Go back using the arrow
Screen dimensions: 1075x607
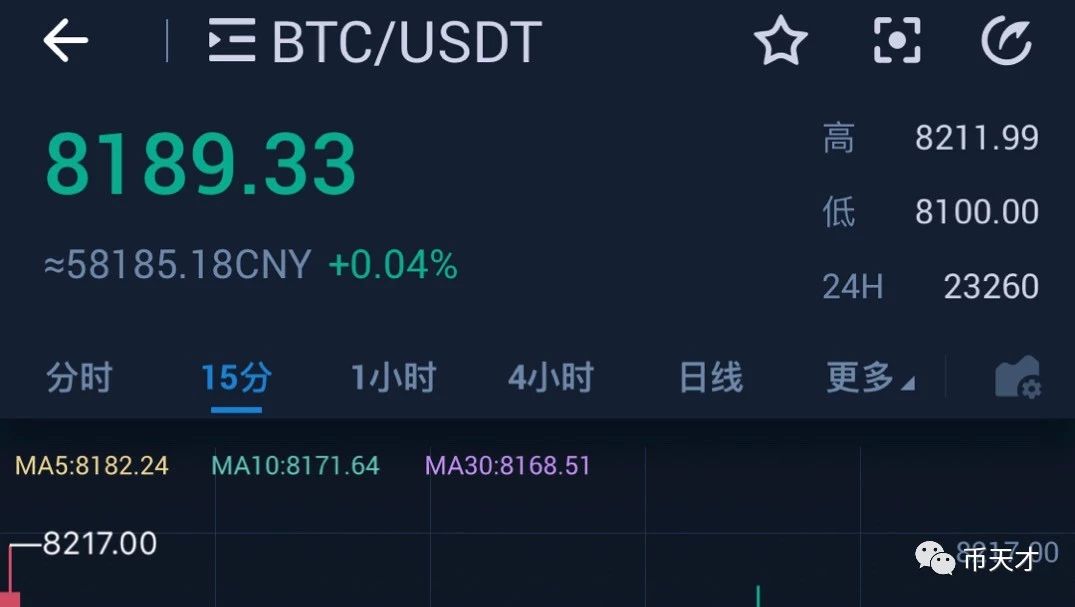[x=65, y=40]
